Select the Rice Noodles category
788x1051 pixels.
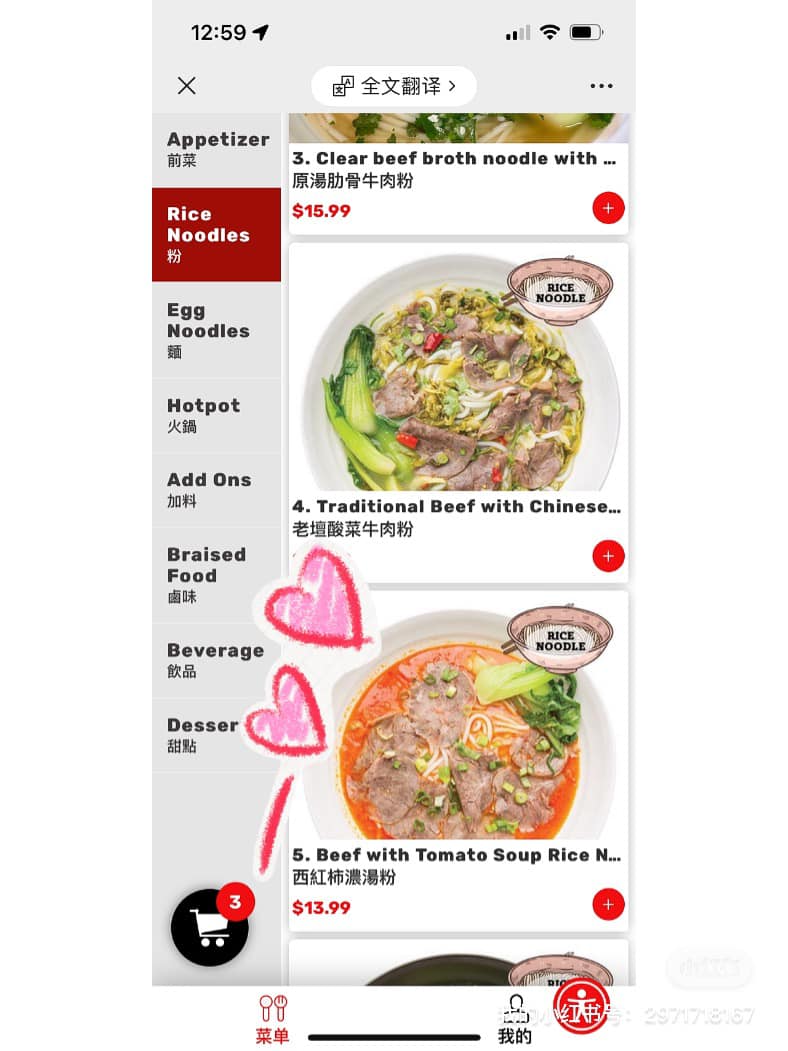click(x=217, y=234)
